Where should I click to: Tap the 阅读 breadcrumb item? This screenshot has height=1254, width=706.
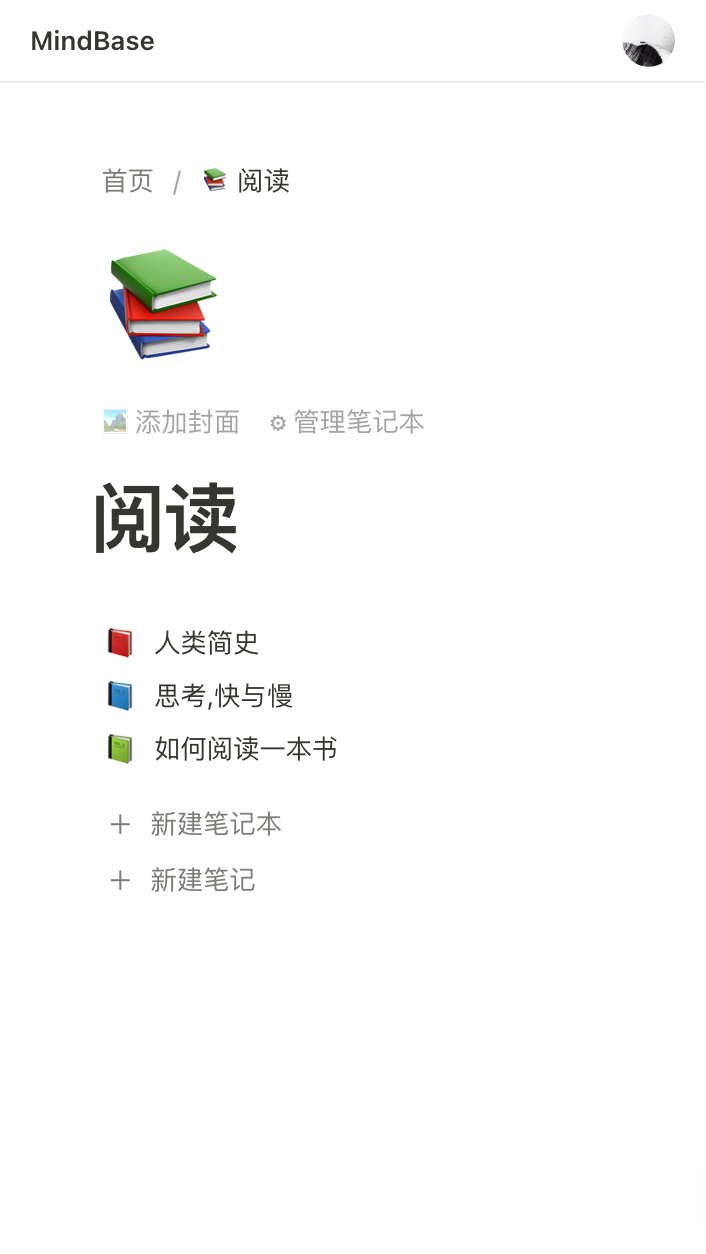[248, 181]
